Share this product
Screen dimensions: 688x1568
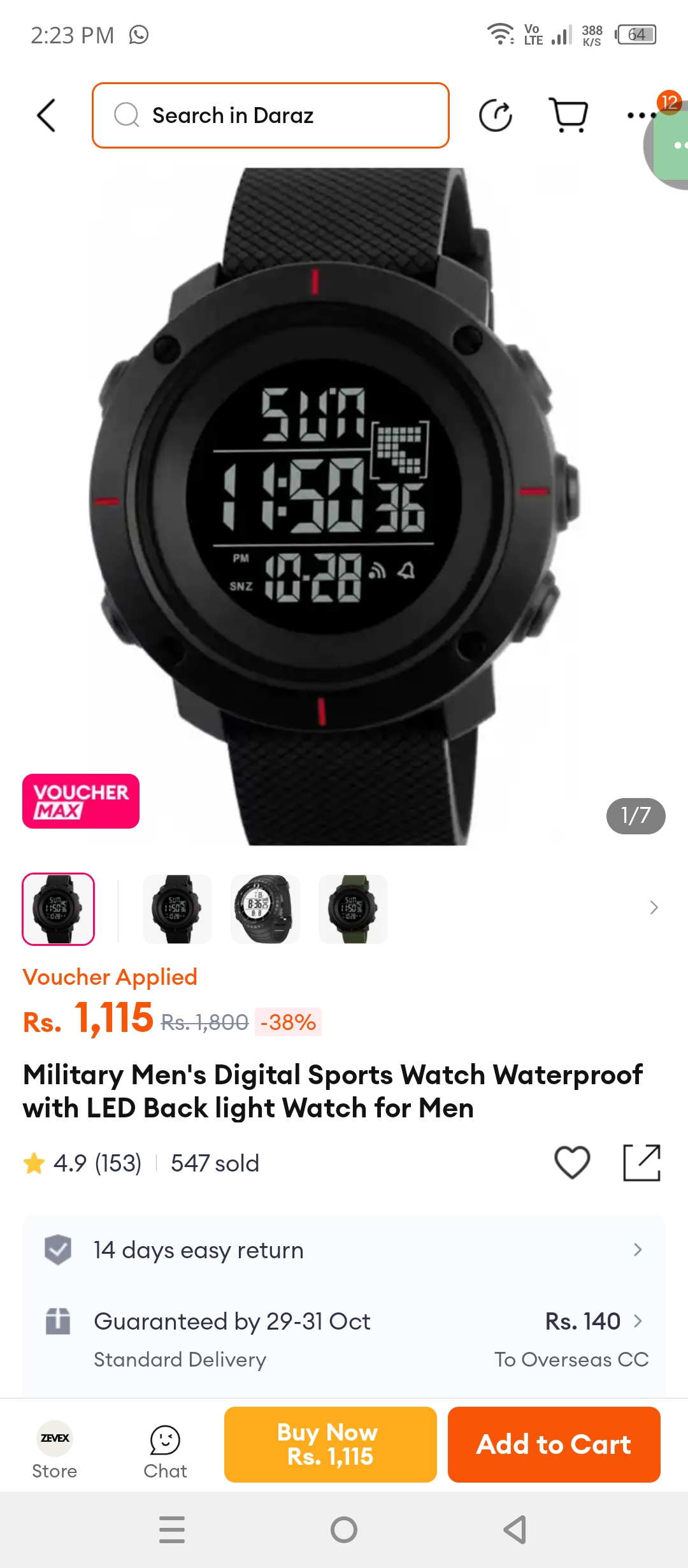click(641, 1163)
